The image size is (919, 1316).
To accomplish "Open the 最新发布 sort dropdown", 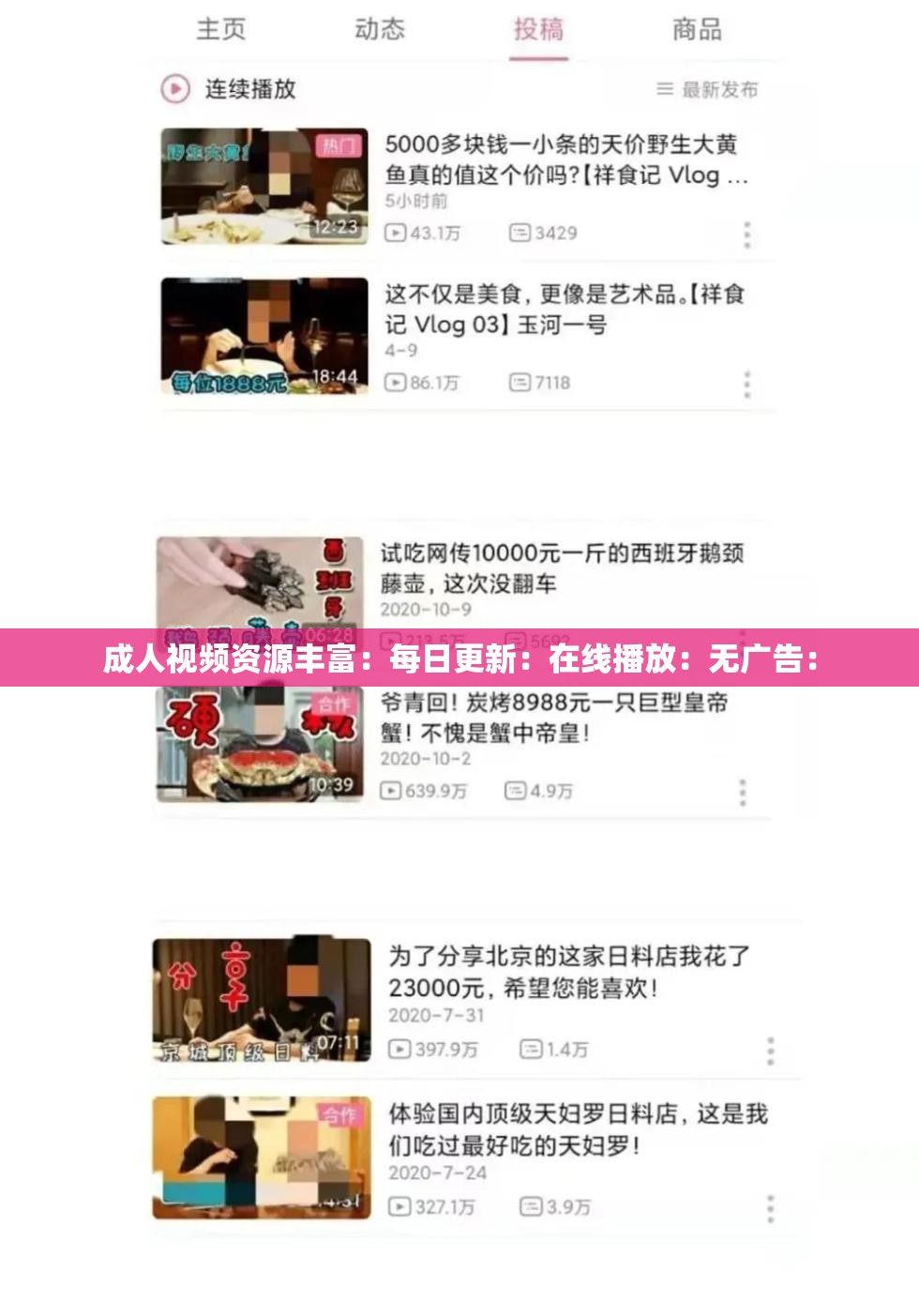I will pyautogui.click(x=718, y=87).
